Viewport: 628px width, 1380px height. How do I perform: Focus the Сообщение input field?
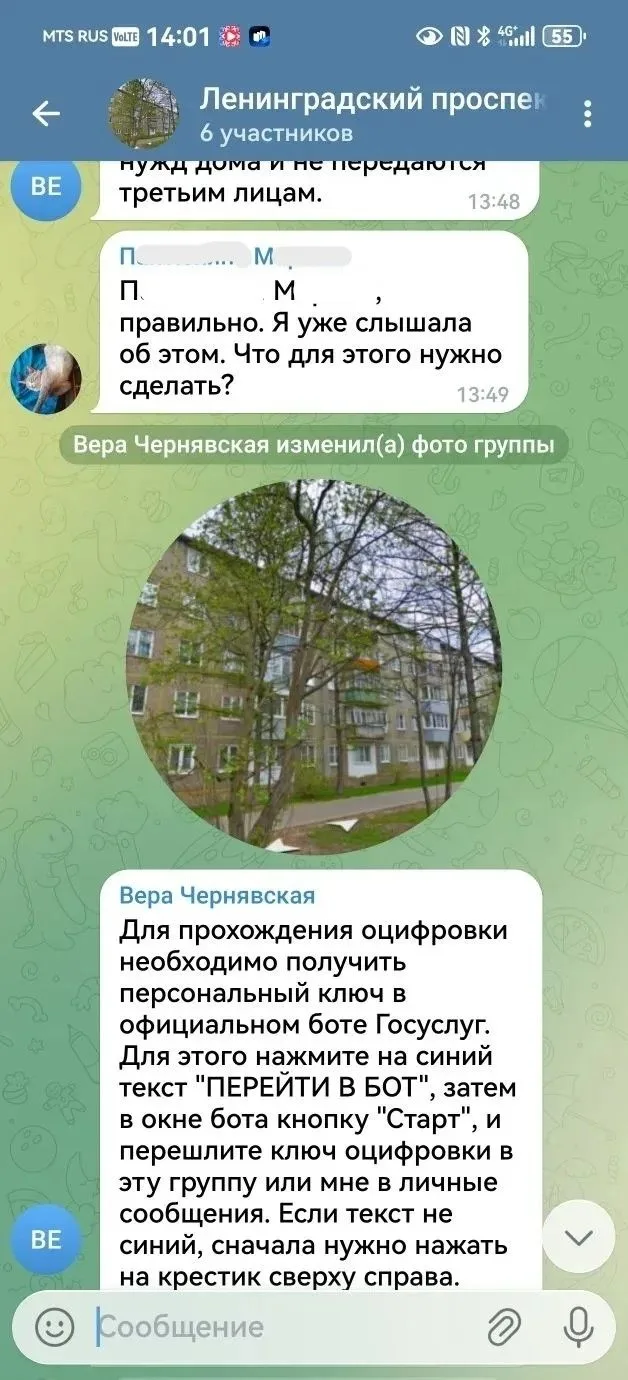pos(280,1327)
